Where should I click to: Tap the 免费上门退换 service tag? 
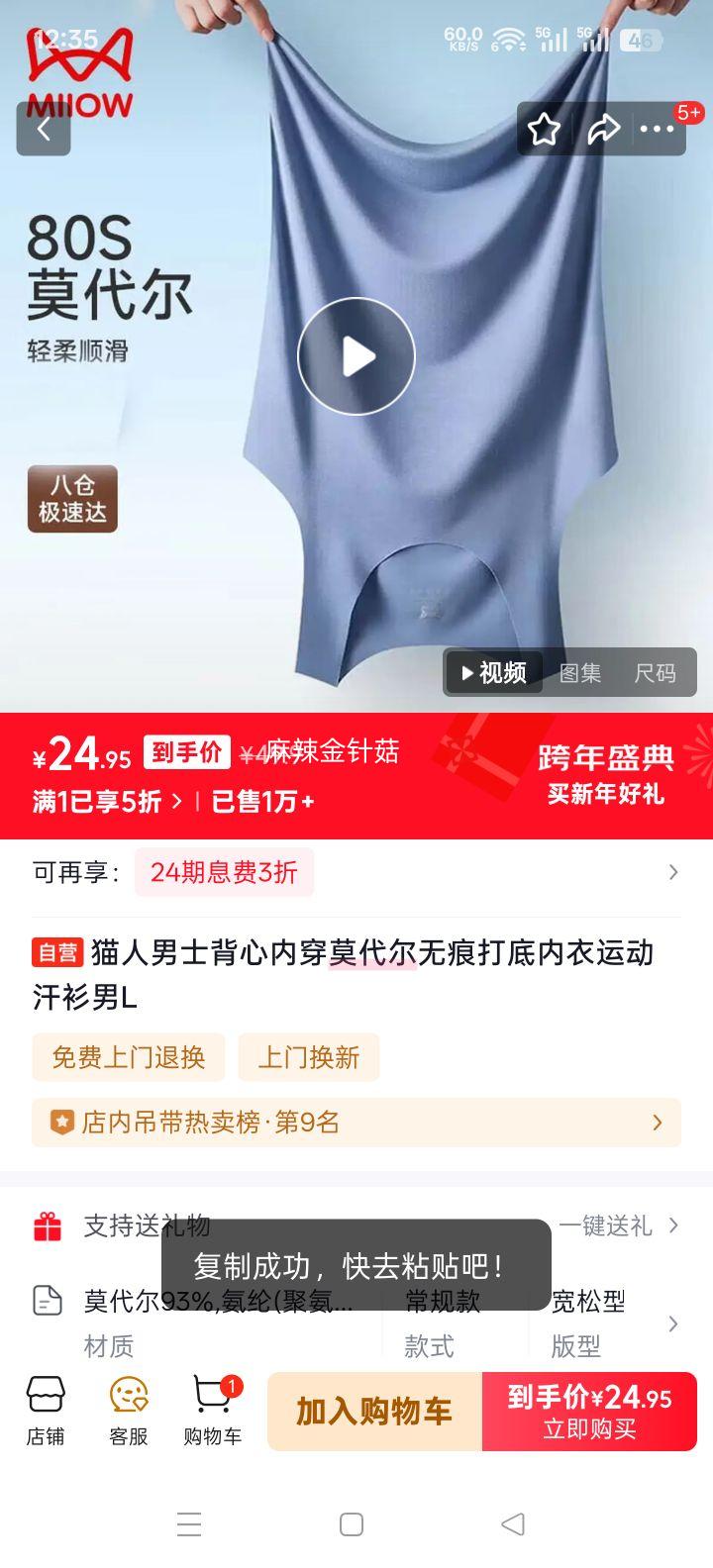(x=129, y=1057)
